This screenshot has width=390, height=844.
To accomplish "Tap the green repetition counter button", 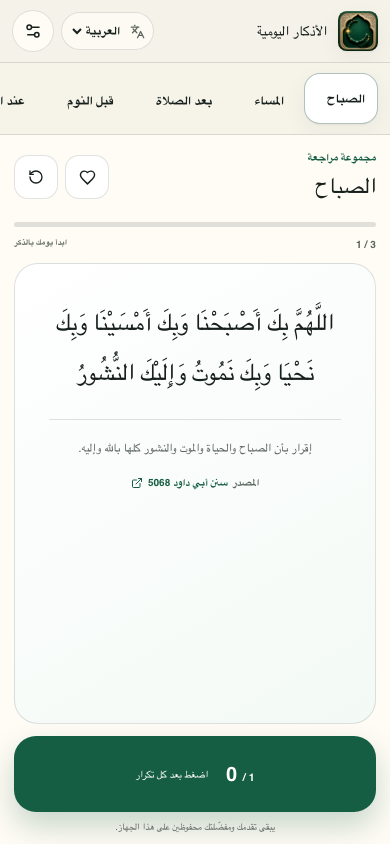I will 195,774.
